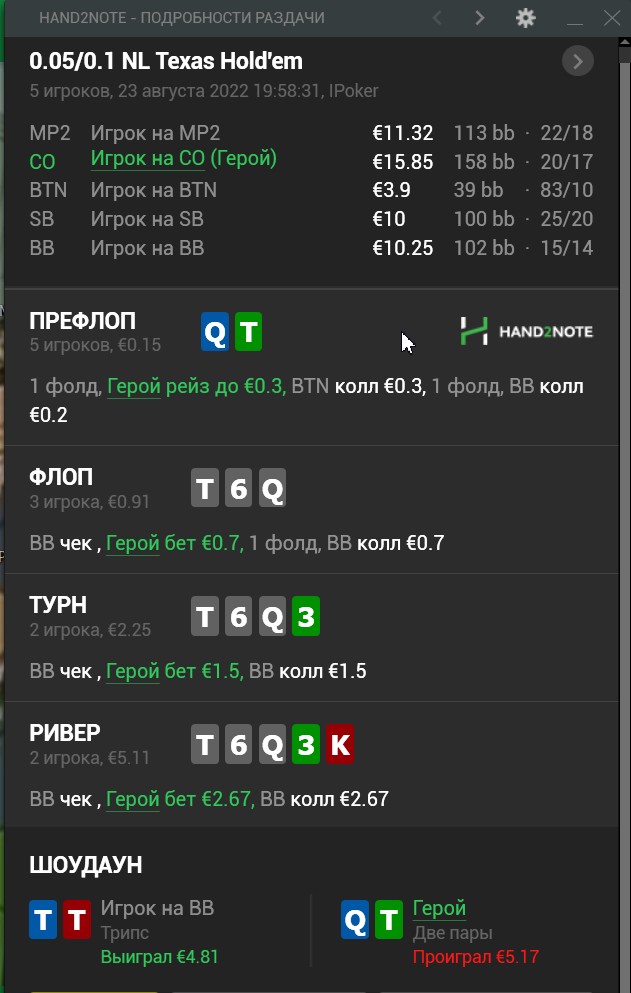Open the Герой link in the showdown section

coord(439,909)
